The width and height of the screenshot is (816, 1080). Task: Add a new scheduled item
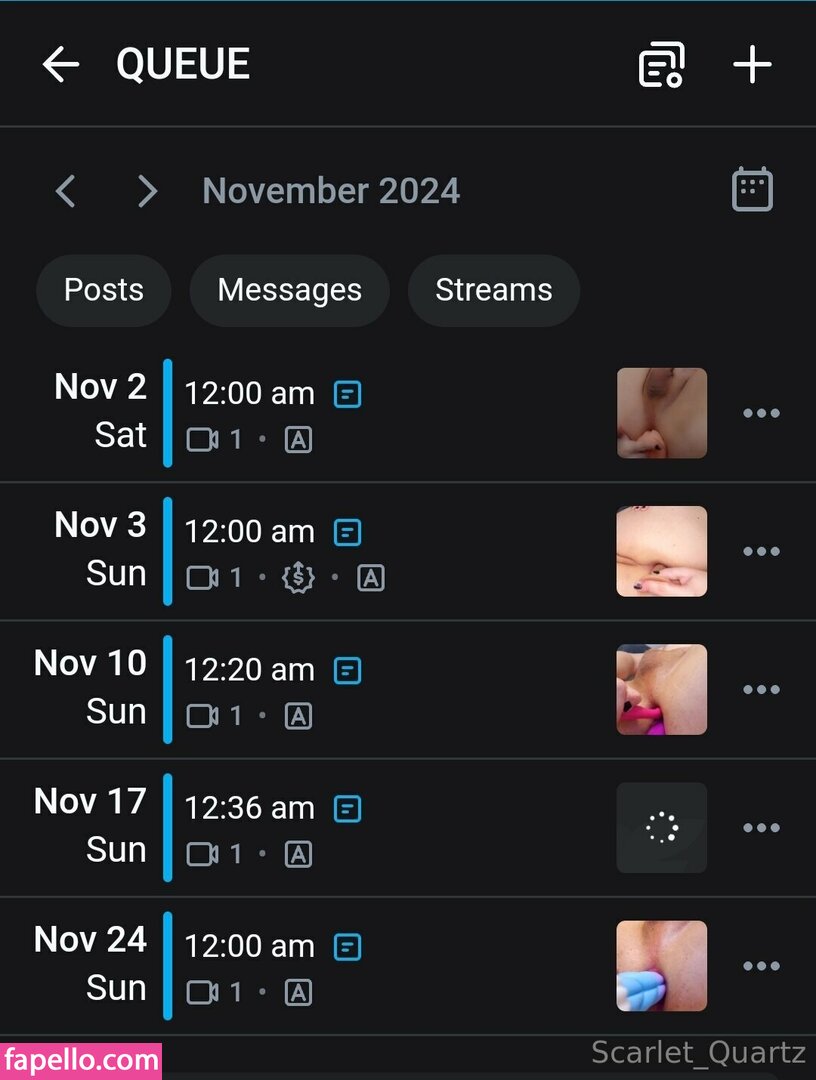pyautogui.click(x=752, y=65)
